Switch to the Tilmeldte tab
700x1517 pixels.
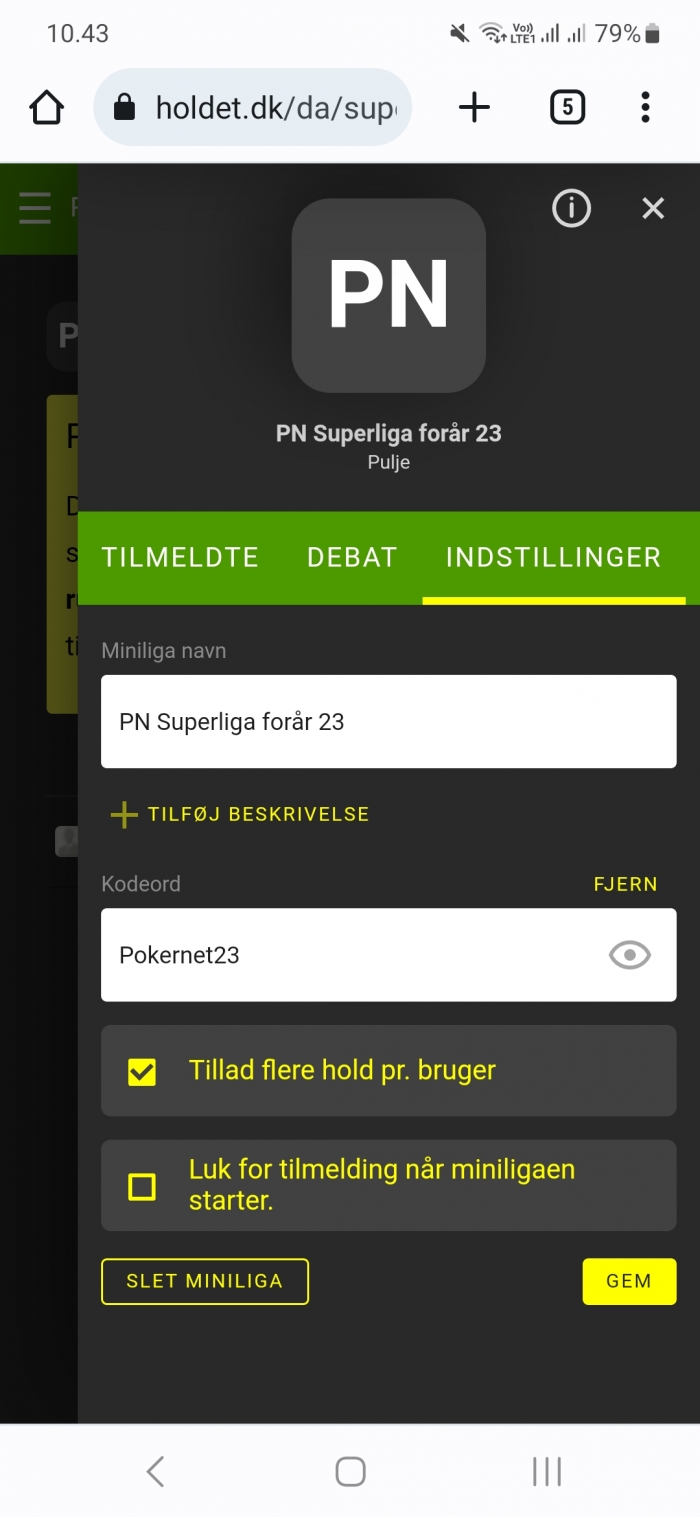[180, 557]
